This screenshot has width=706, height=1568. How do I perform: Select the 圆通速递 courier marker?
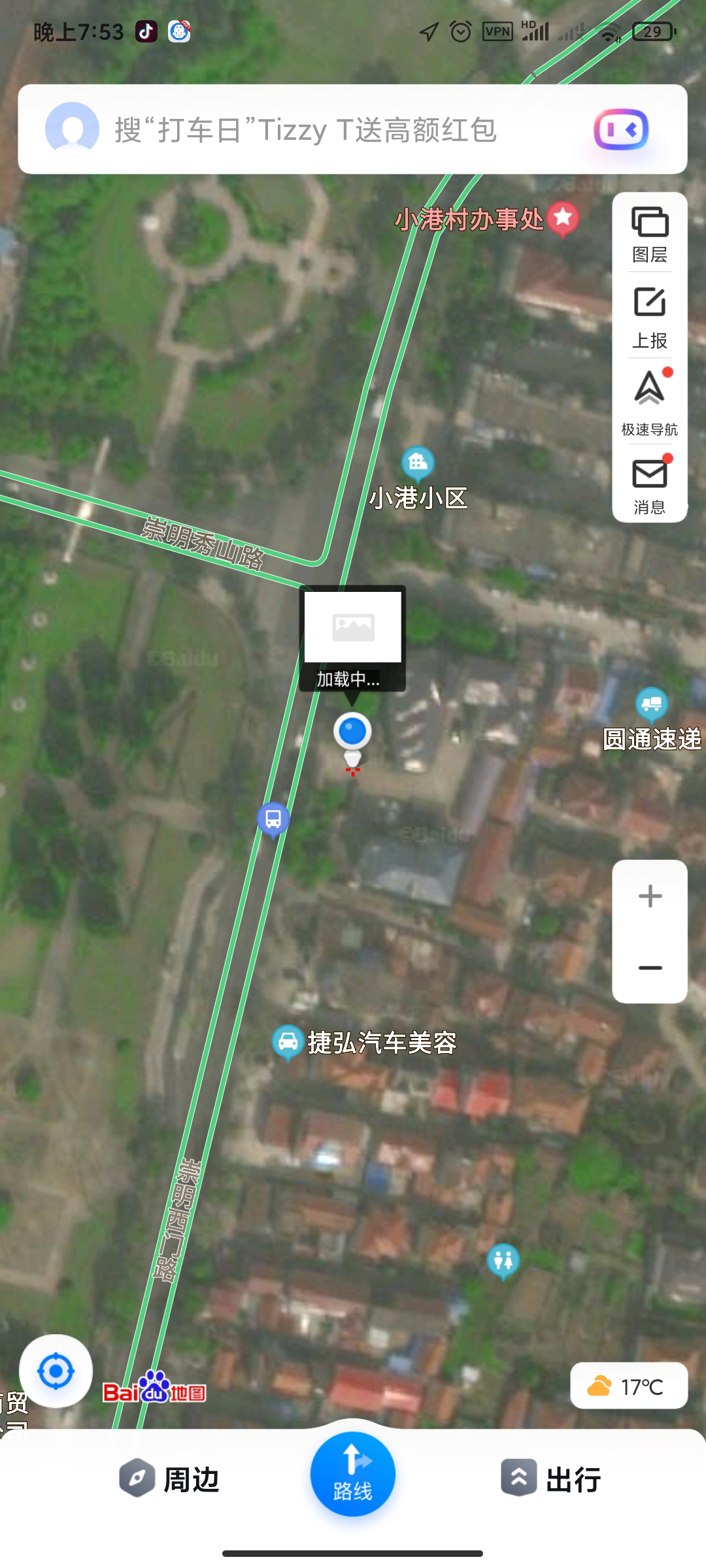click(x=651, y=703)
